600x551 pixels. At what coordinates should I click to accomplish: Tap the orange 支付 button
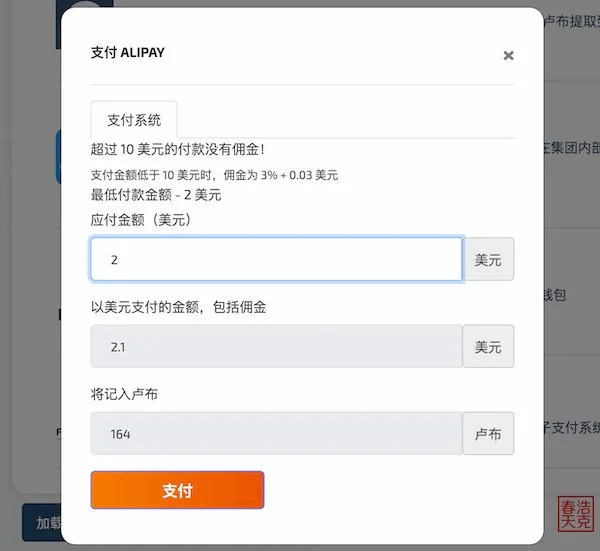[x=177, y=490]
